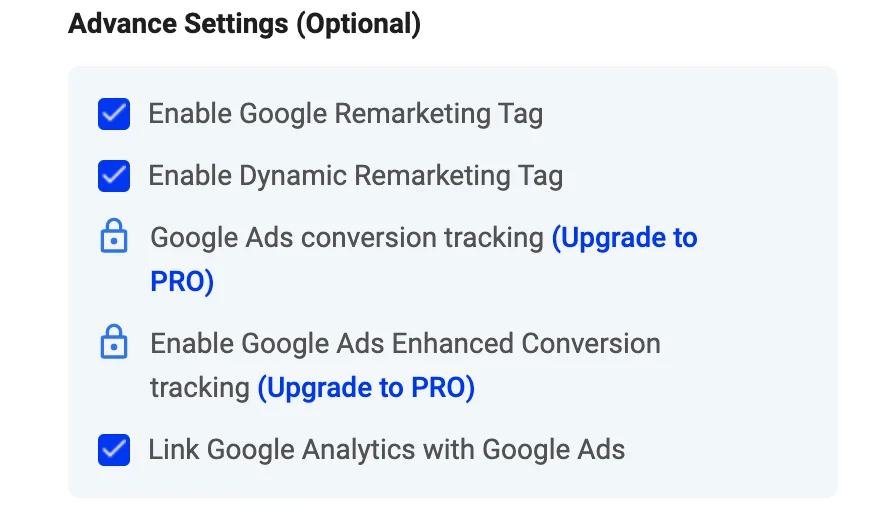Image resolution: width=876 pixels, height=524 pixels.
Task: Uncheck Enable Google Remarketing Tag
Action: pos(114,114)
